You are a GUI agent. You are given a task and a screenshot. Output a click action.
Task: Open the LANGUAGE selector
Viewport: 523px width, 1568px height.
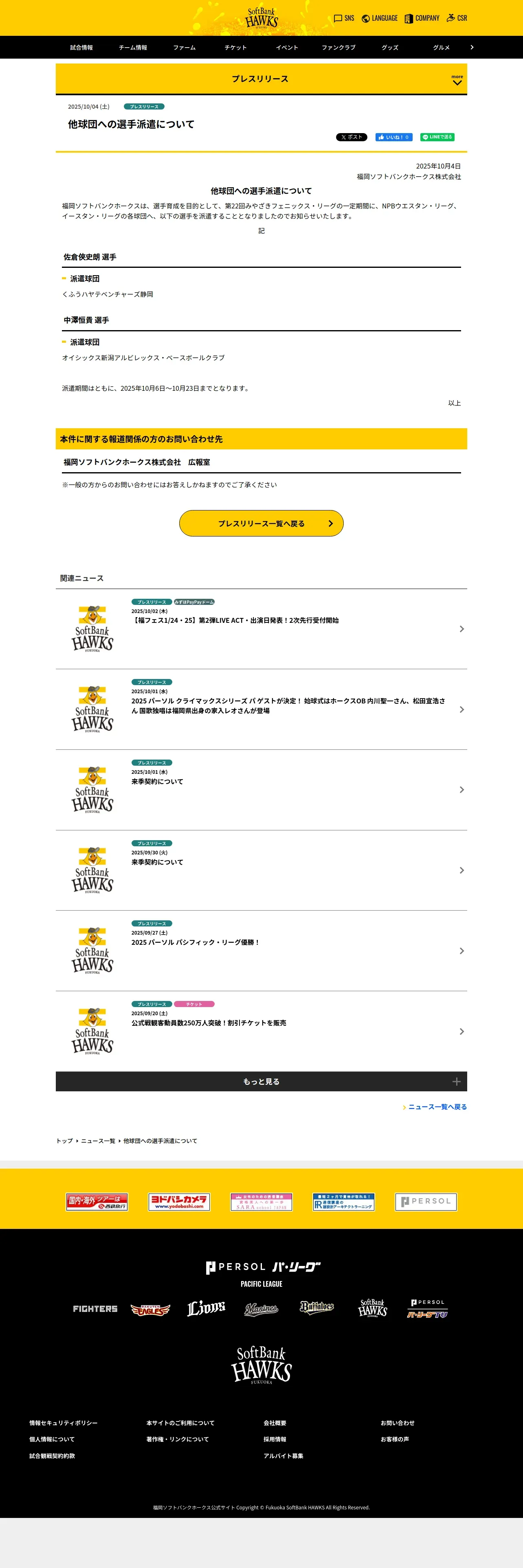point(379,18)
